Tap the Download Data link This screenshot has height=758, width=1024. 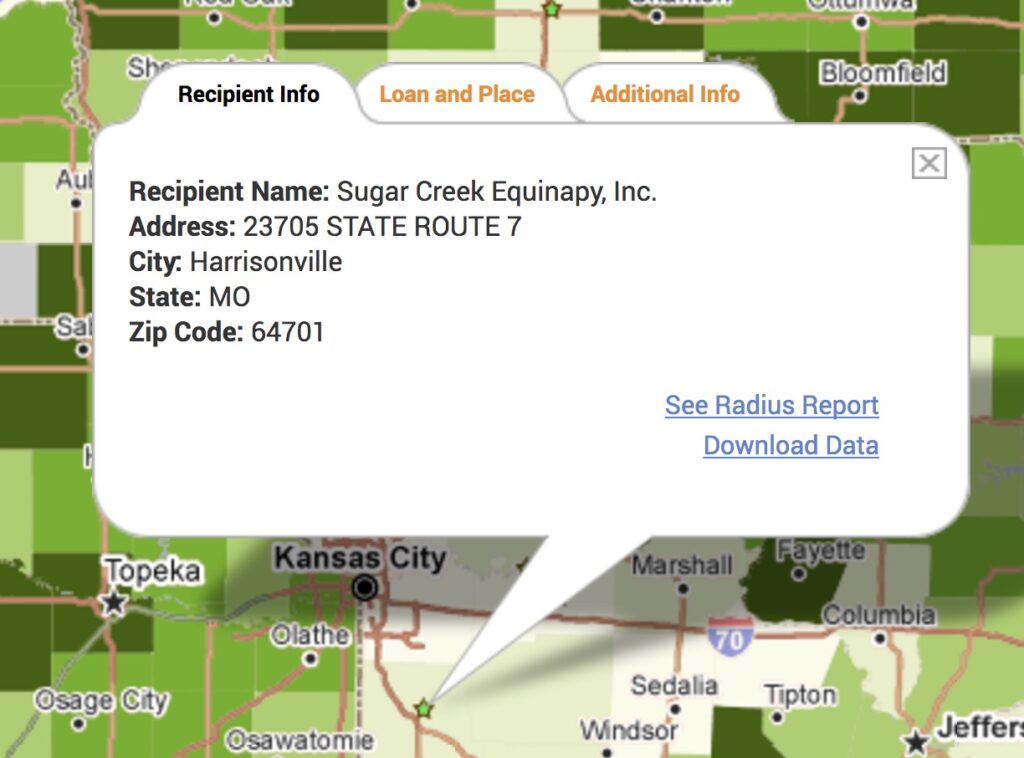[x=790, y=446]
